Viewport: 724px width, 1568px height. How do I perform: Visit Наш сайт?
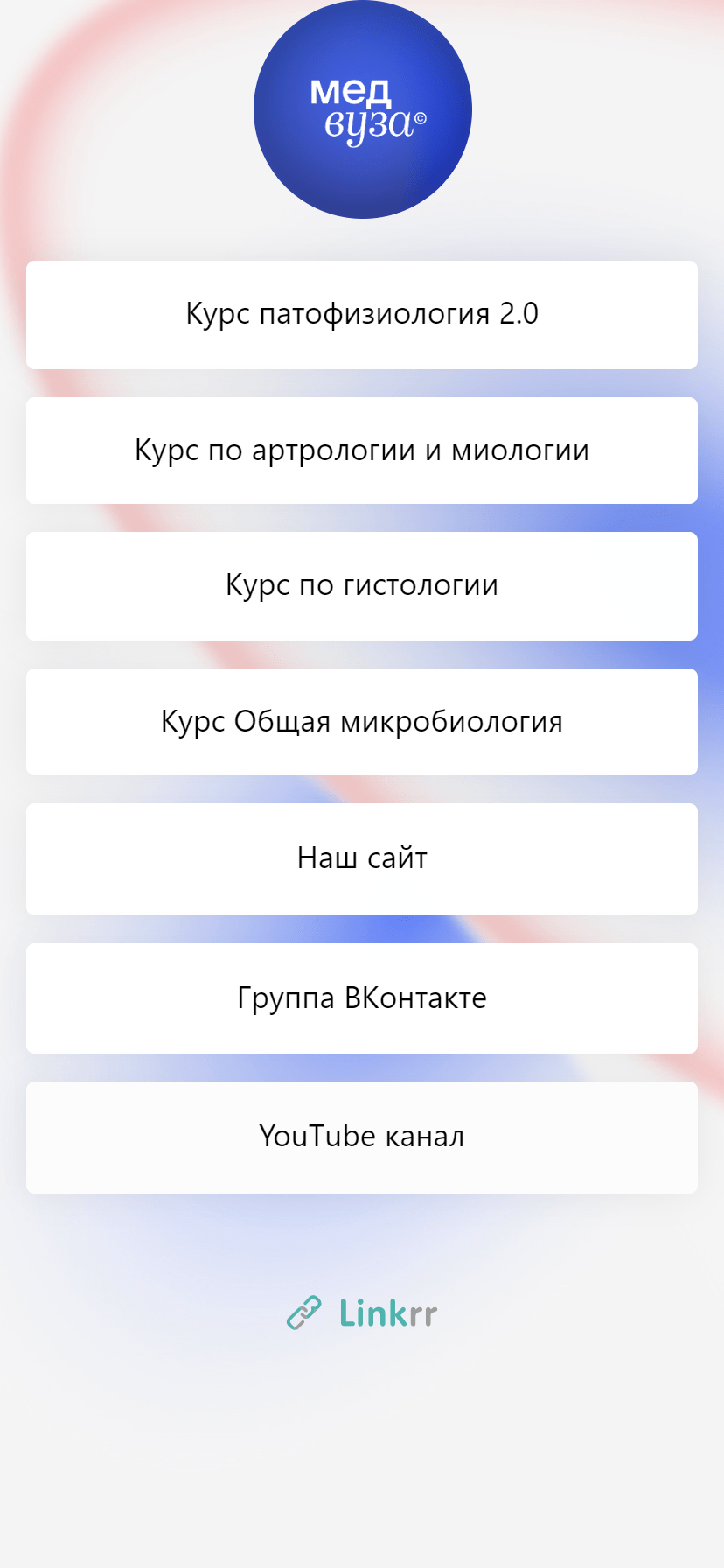[362, 858]
